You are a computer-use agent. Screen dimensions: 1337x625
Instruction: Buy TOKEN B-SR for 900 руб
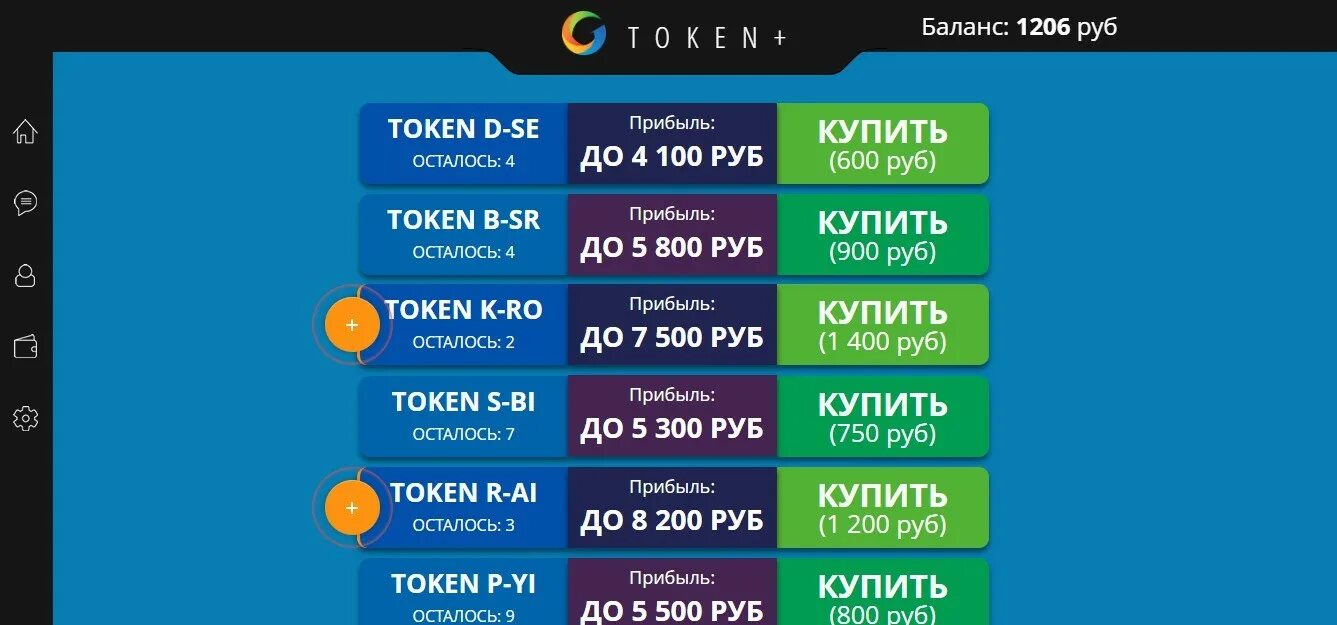[882, 235]
